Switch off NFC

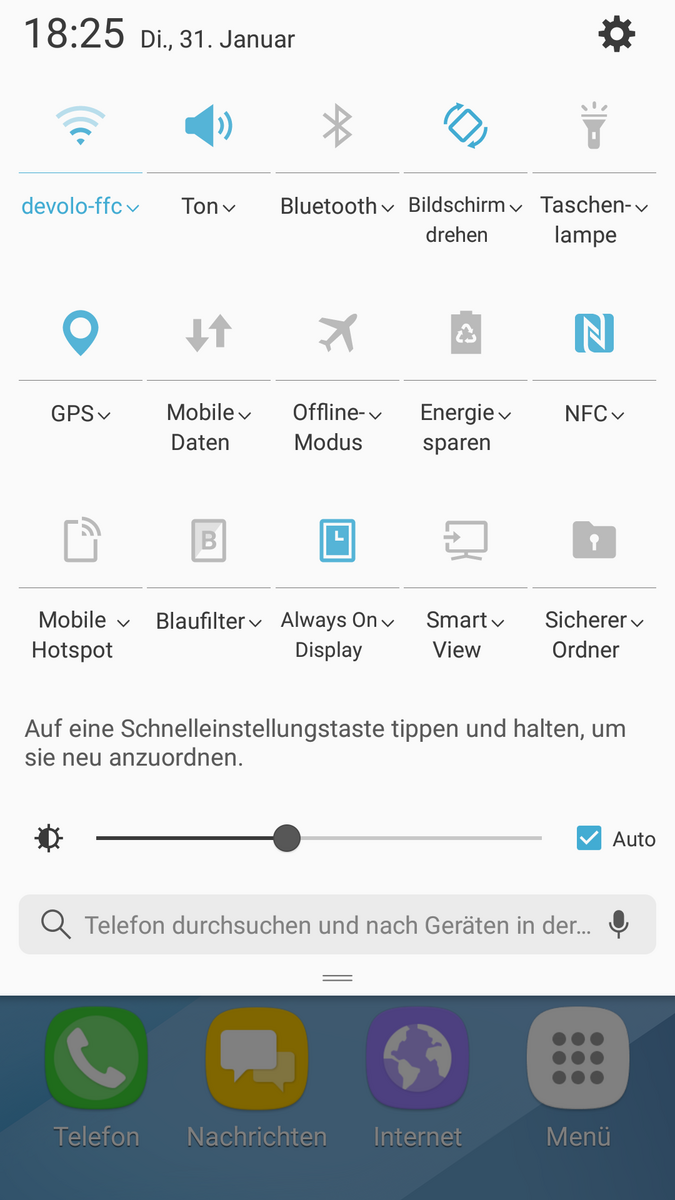click(x=594, y=333)
